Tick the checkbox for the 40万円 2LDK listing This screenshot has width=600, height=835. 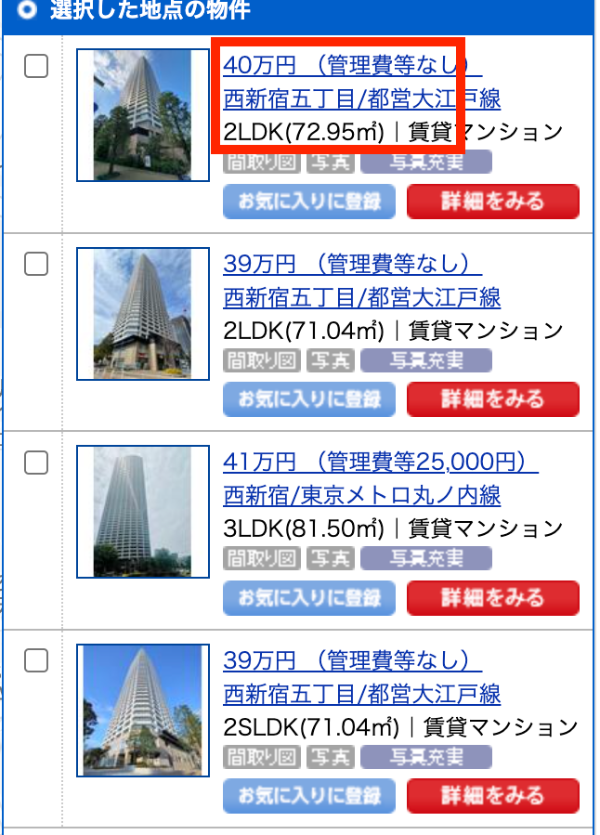pos(36,66)
